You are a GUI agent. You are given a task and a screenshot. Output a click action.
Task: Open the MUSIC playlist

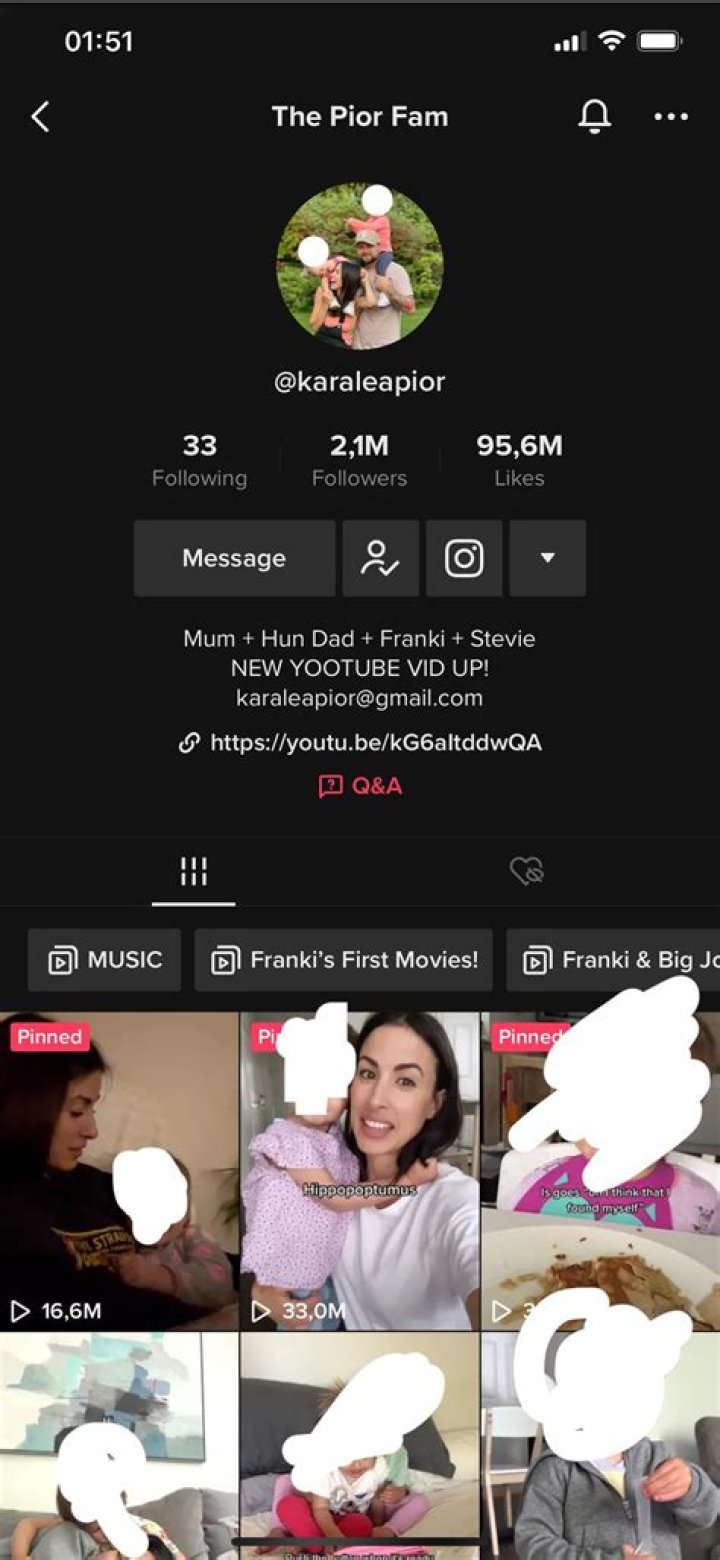(x=105, y=960)
